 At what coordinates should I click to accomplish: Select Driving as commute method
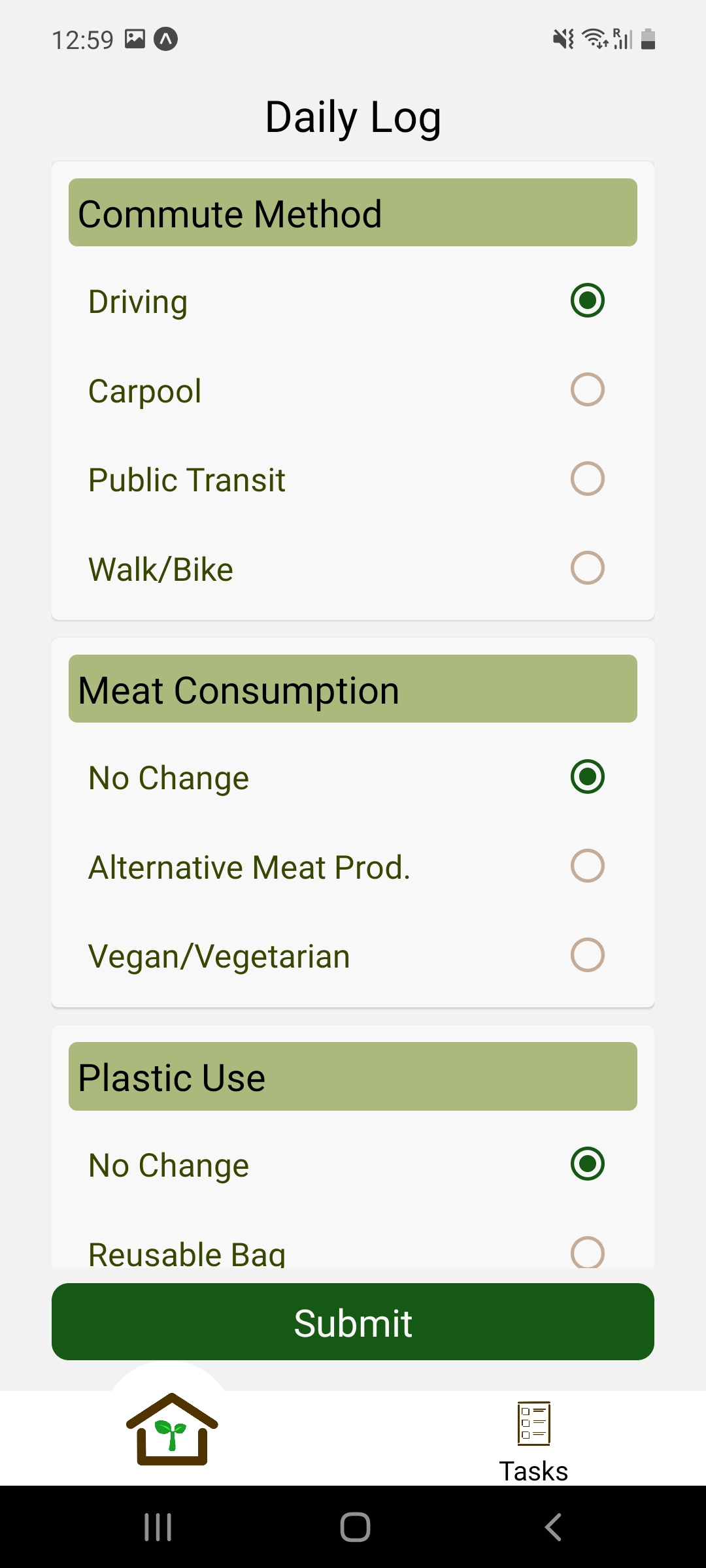pos(353,301)
